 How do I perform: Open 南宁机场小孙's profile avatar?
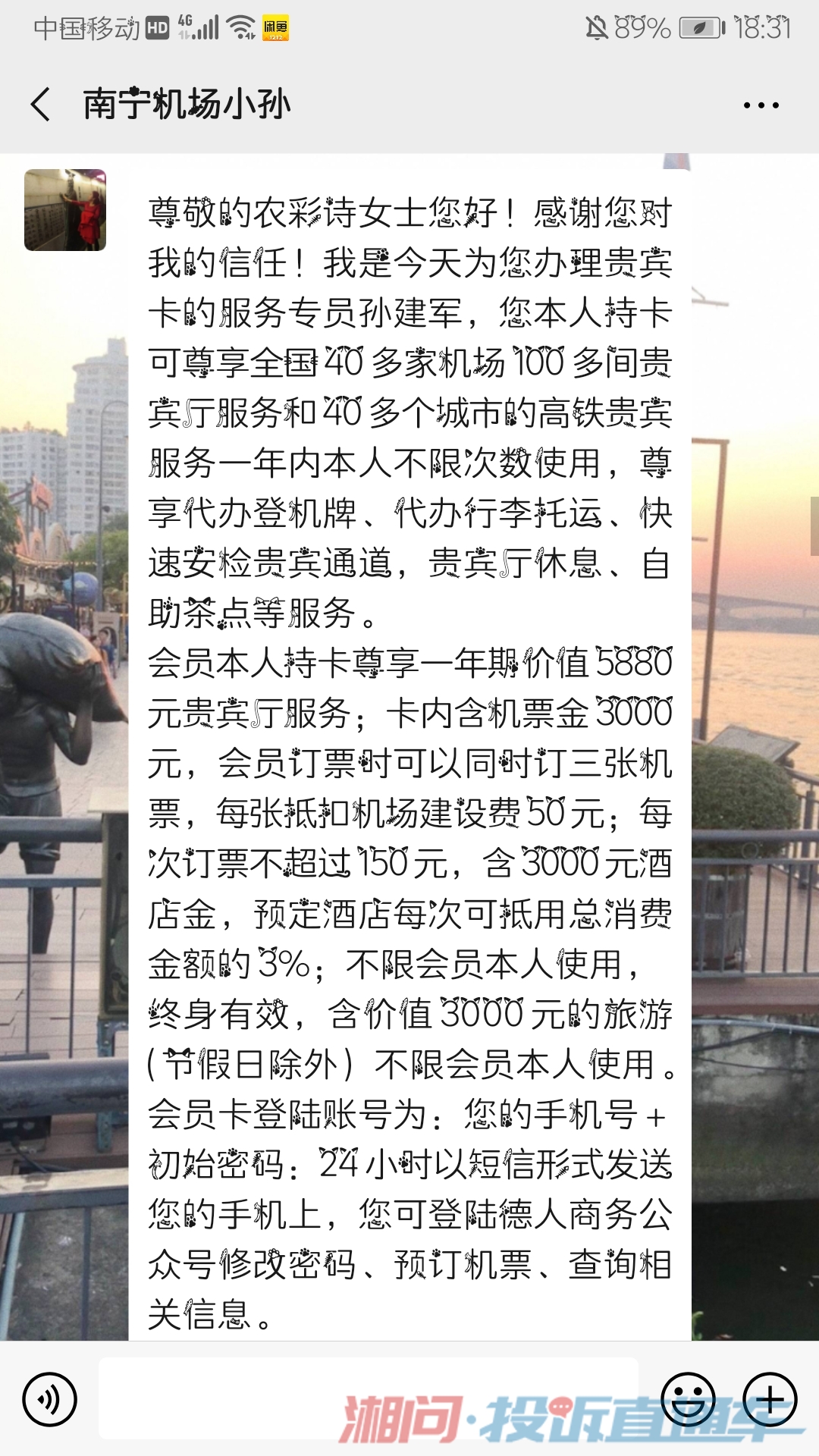pos(65,210)
